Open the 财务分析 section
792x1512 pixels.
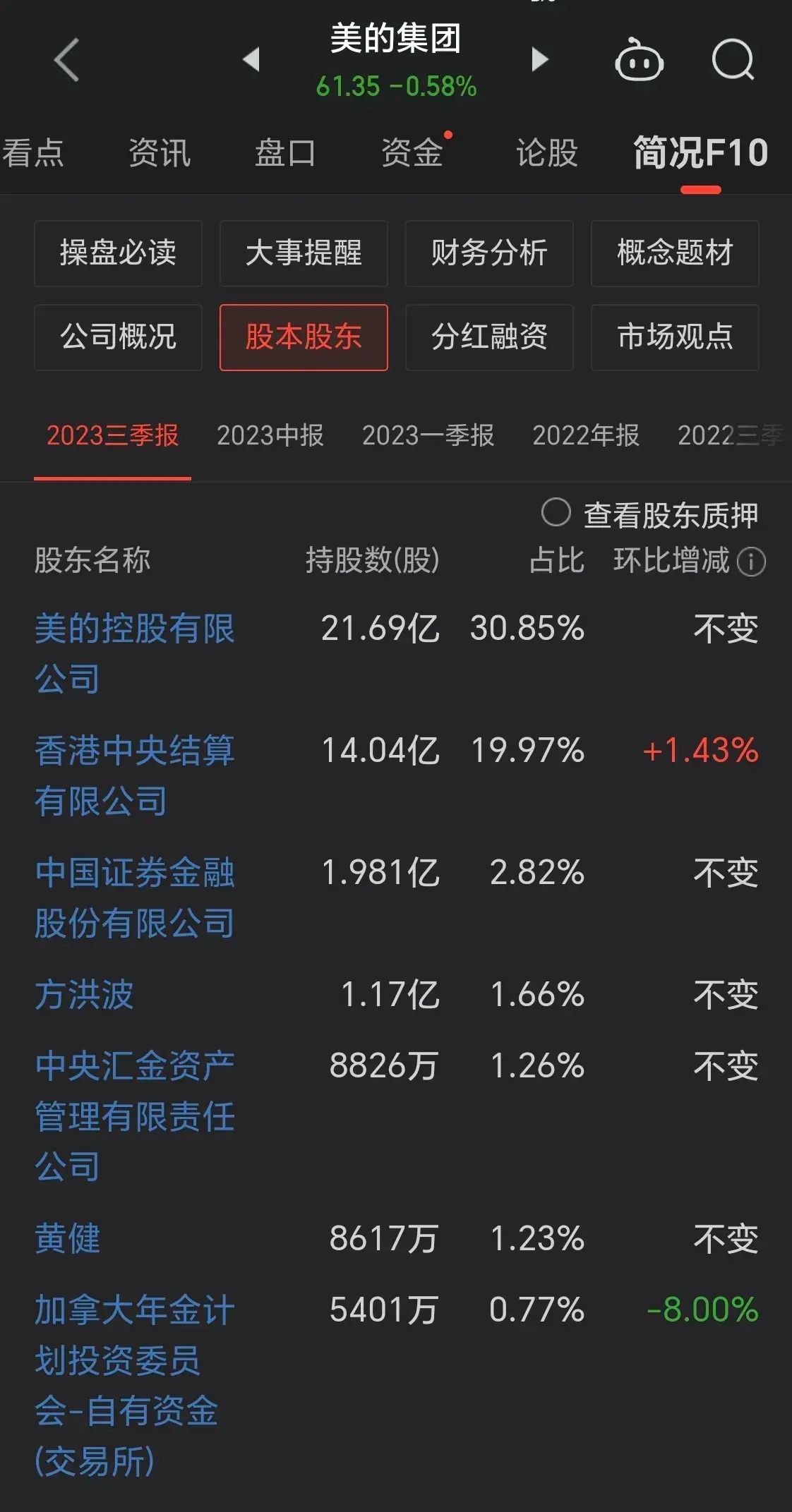(x=488, y=254)
